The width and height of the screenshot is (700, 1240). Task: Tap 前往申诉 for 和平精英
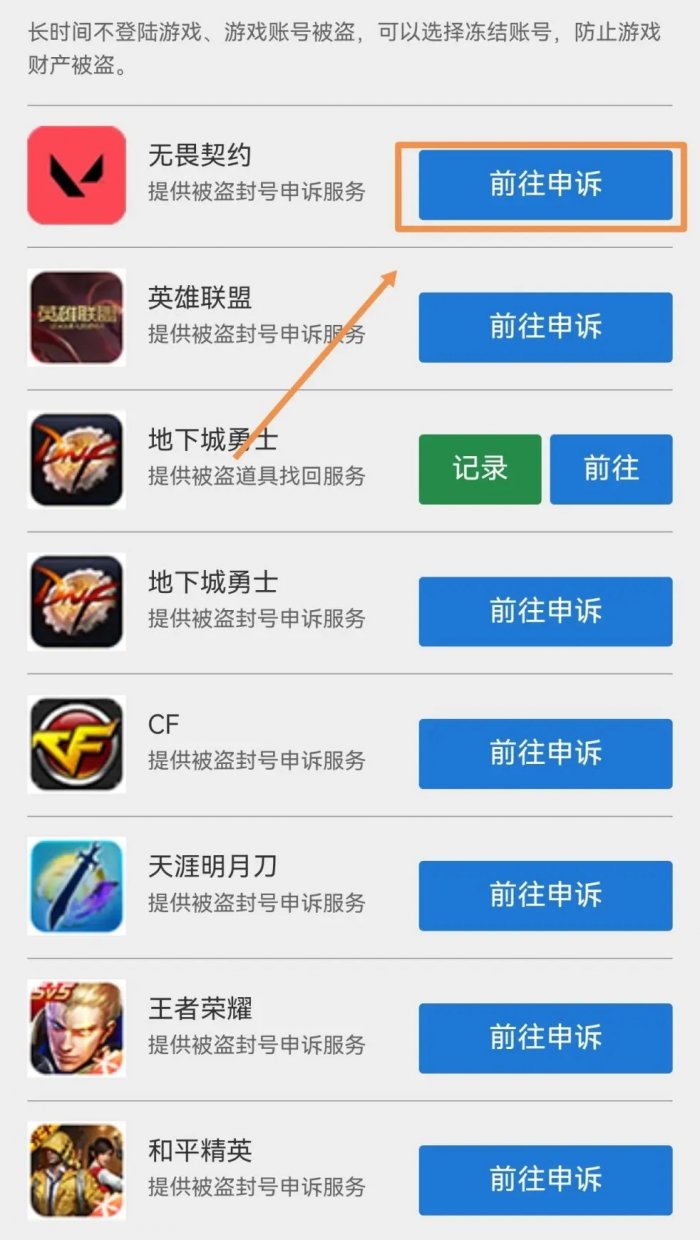(545, 1180)
